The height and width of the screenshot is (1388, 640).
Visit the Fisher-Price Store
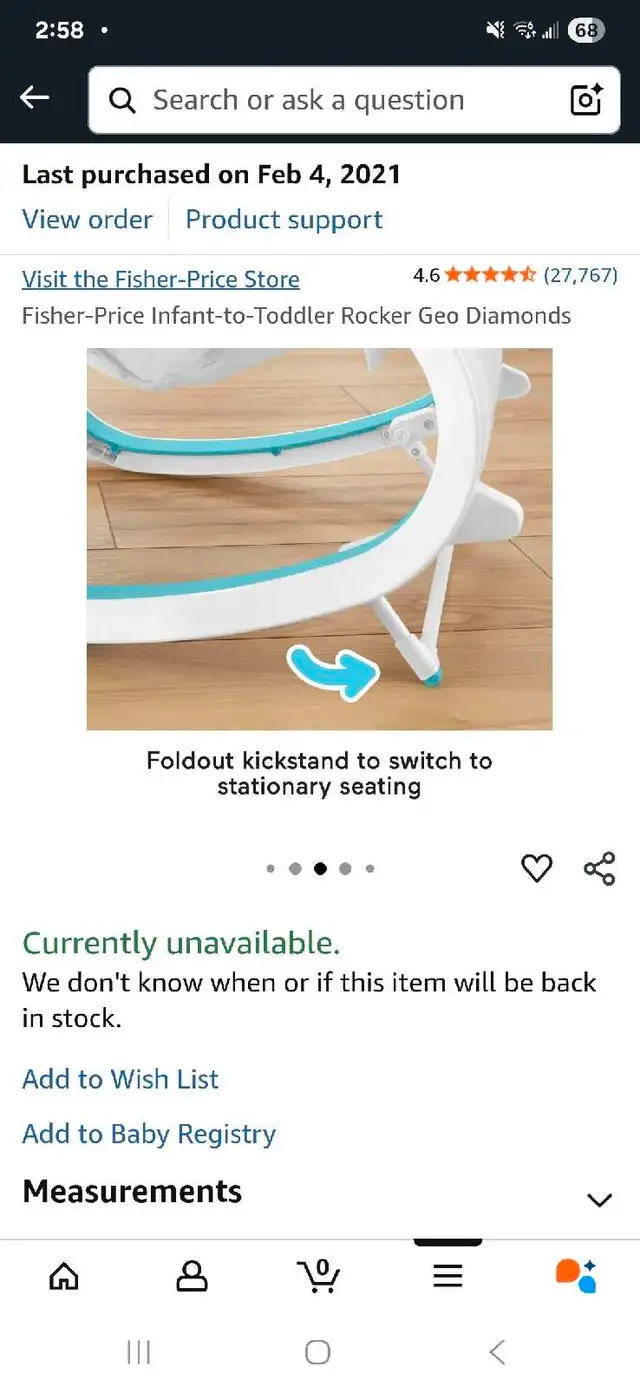tap(161, 279)
